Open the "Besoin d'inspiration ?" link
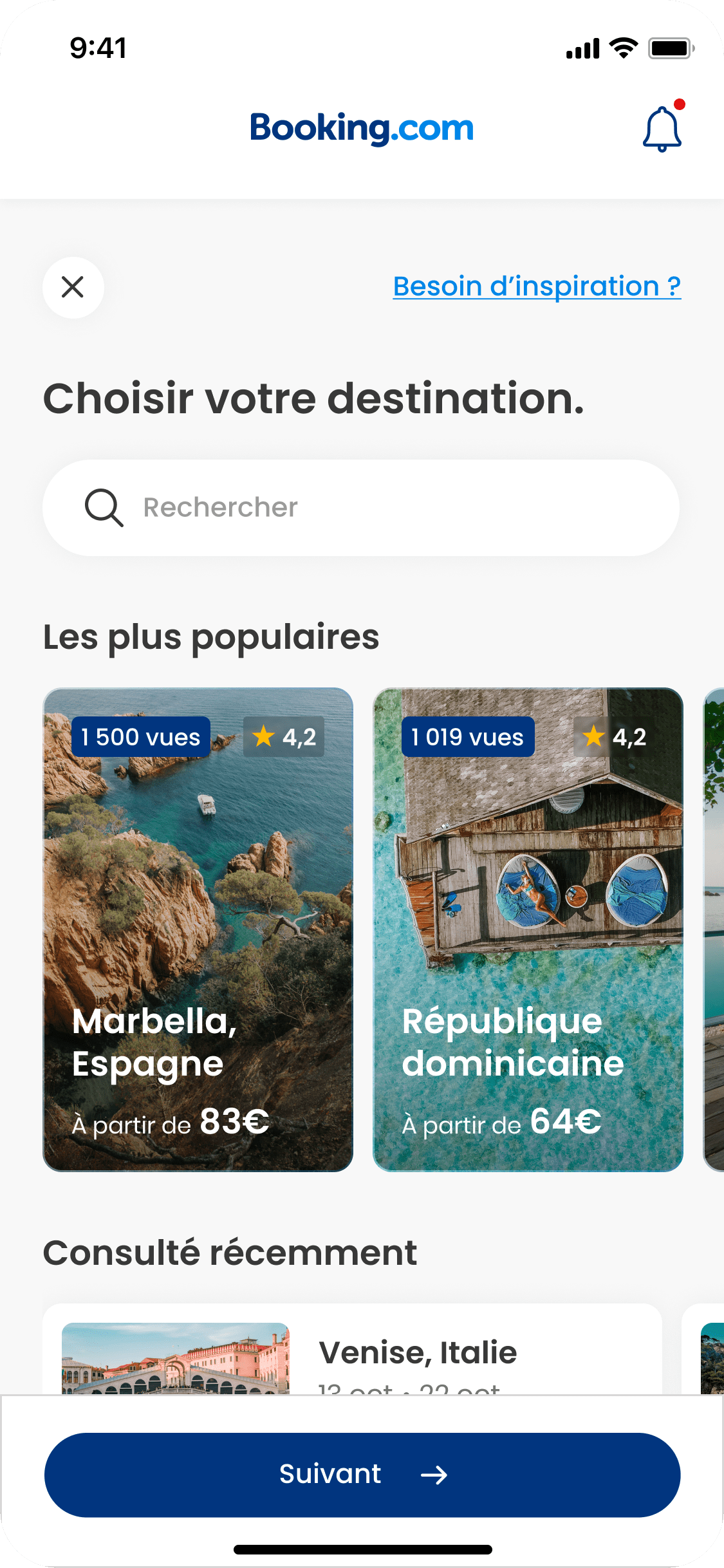 [537, 286]
